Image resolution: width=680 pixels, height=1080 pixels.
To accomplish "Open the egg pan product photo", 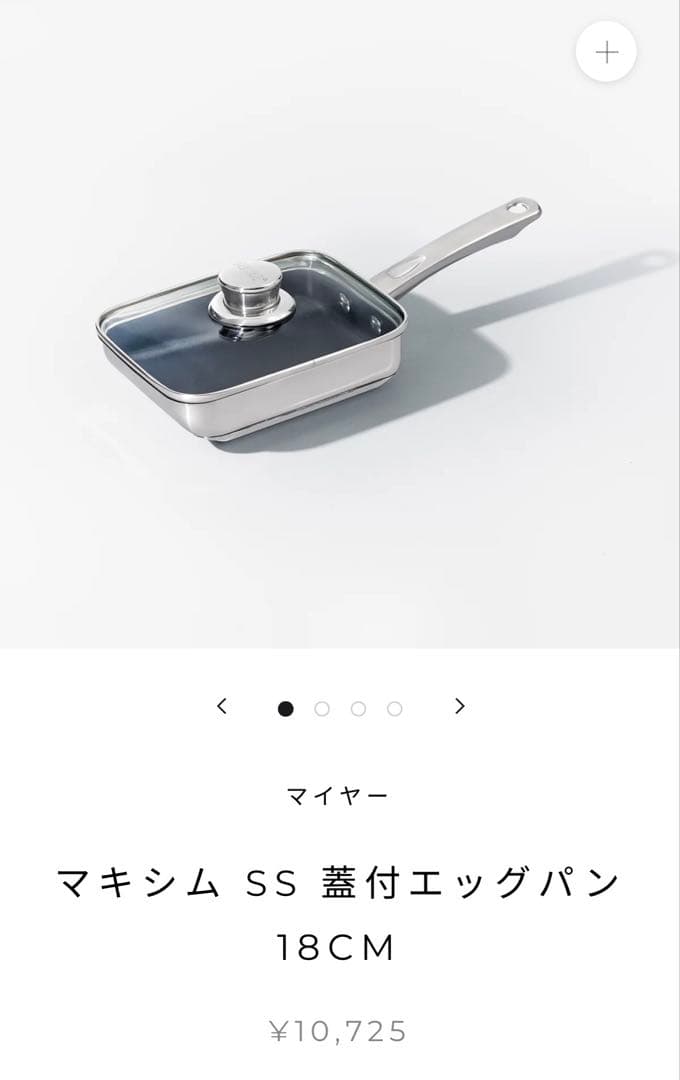I will point(320,330).
